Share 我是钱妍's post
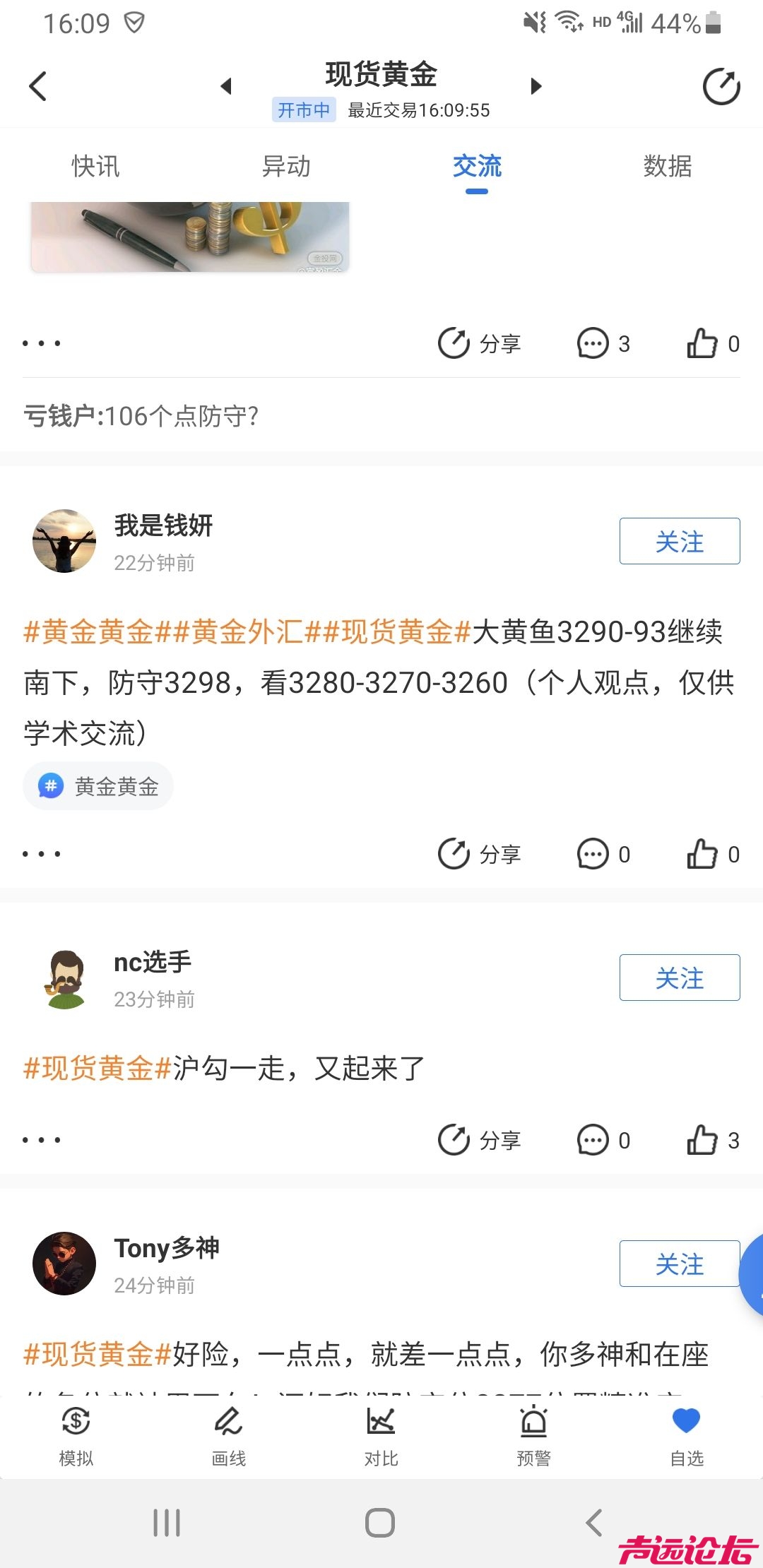This screenshot has width=763, height=1568. click(x=479, y=854)
